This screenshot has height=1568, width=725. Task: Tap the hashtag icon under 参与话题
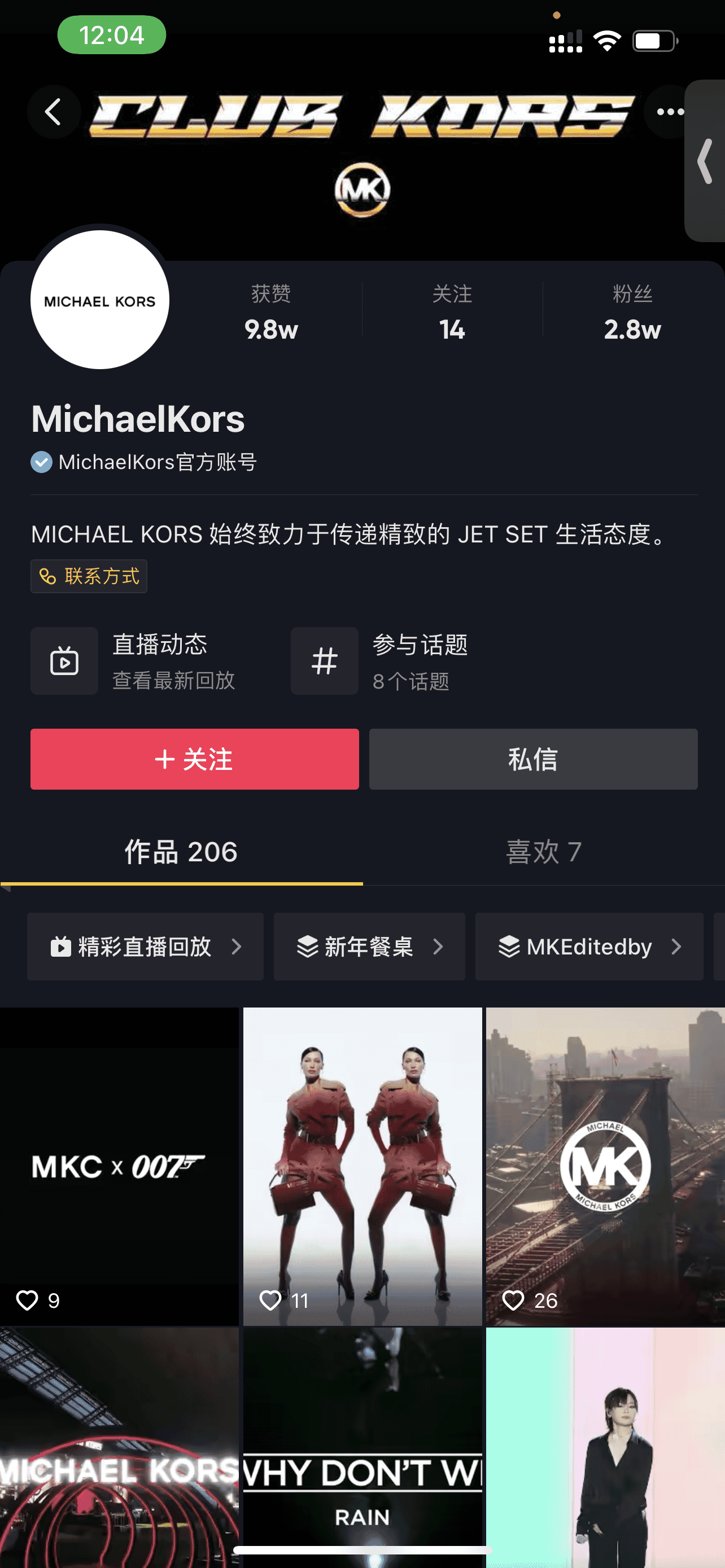325,660
